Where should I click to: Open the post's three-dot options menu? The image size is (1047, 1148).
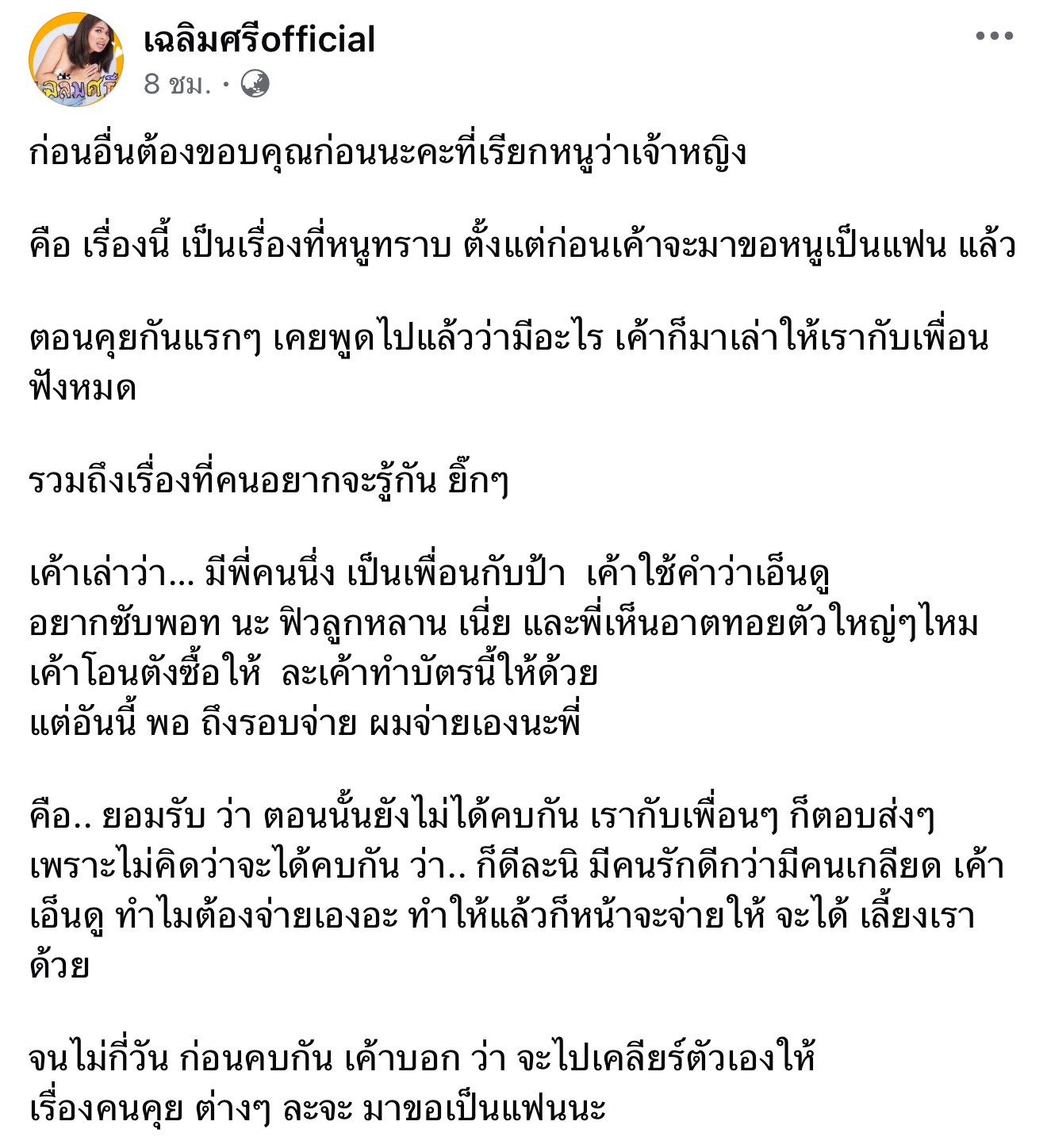coord(994,36)
